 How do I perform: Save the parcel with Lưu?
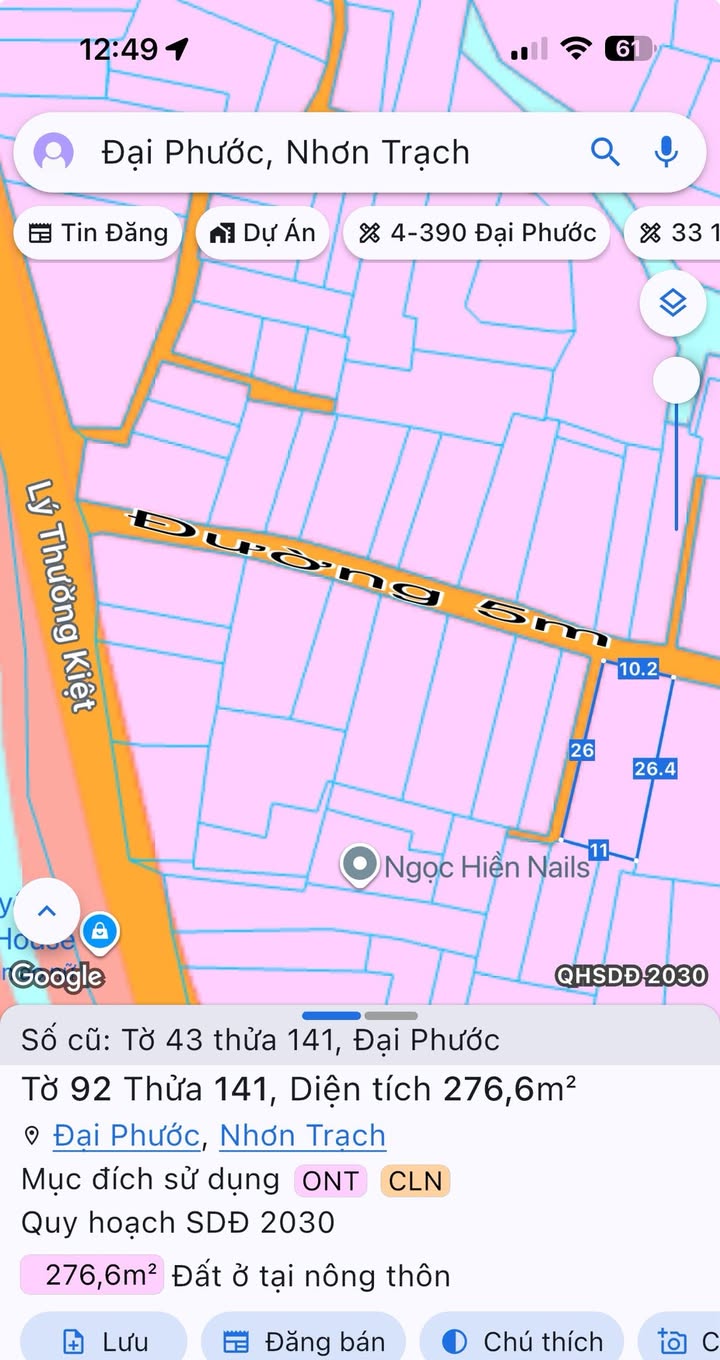tap(104, 1340)
